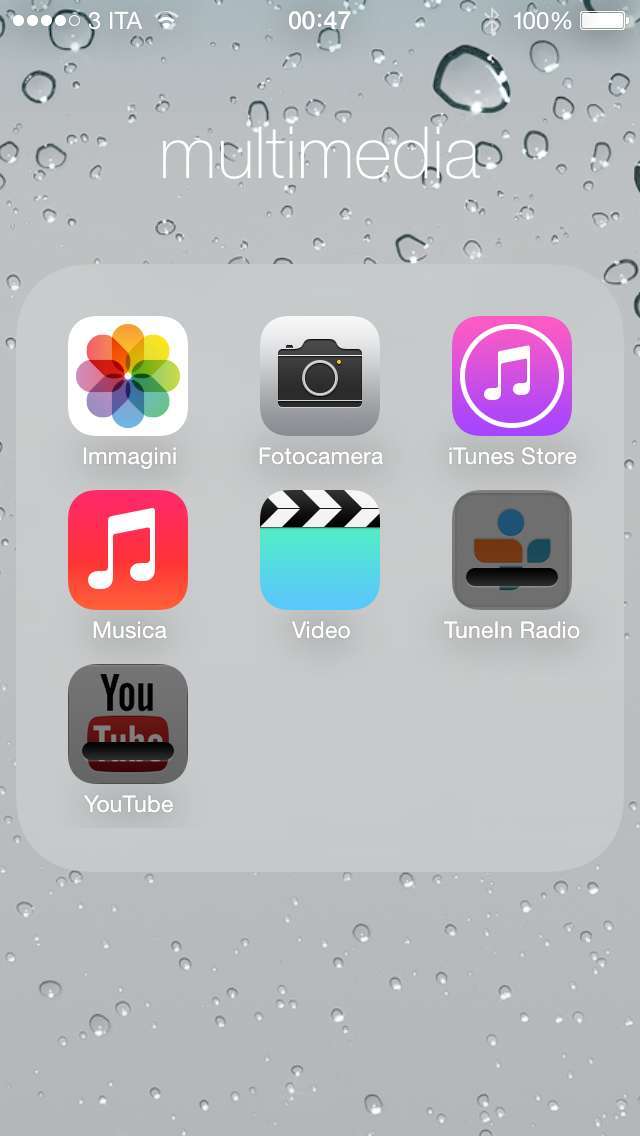
Task: Open the Video app
Action: [320, 549]
